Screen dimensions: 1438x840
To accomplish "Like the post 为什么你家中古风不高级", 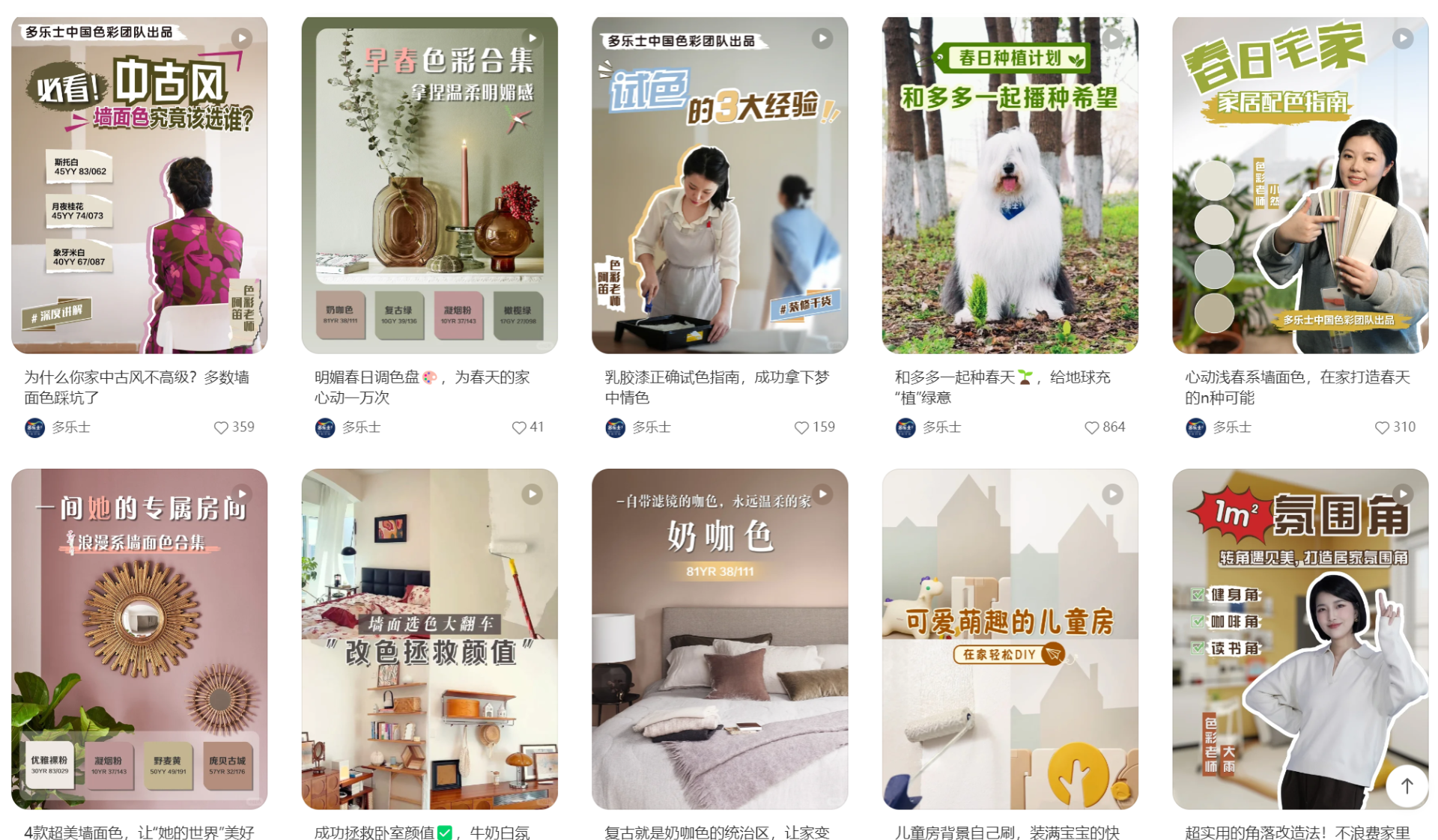I will coord(221,427).
